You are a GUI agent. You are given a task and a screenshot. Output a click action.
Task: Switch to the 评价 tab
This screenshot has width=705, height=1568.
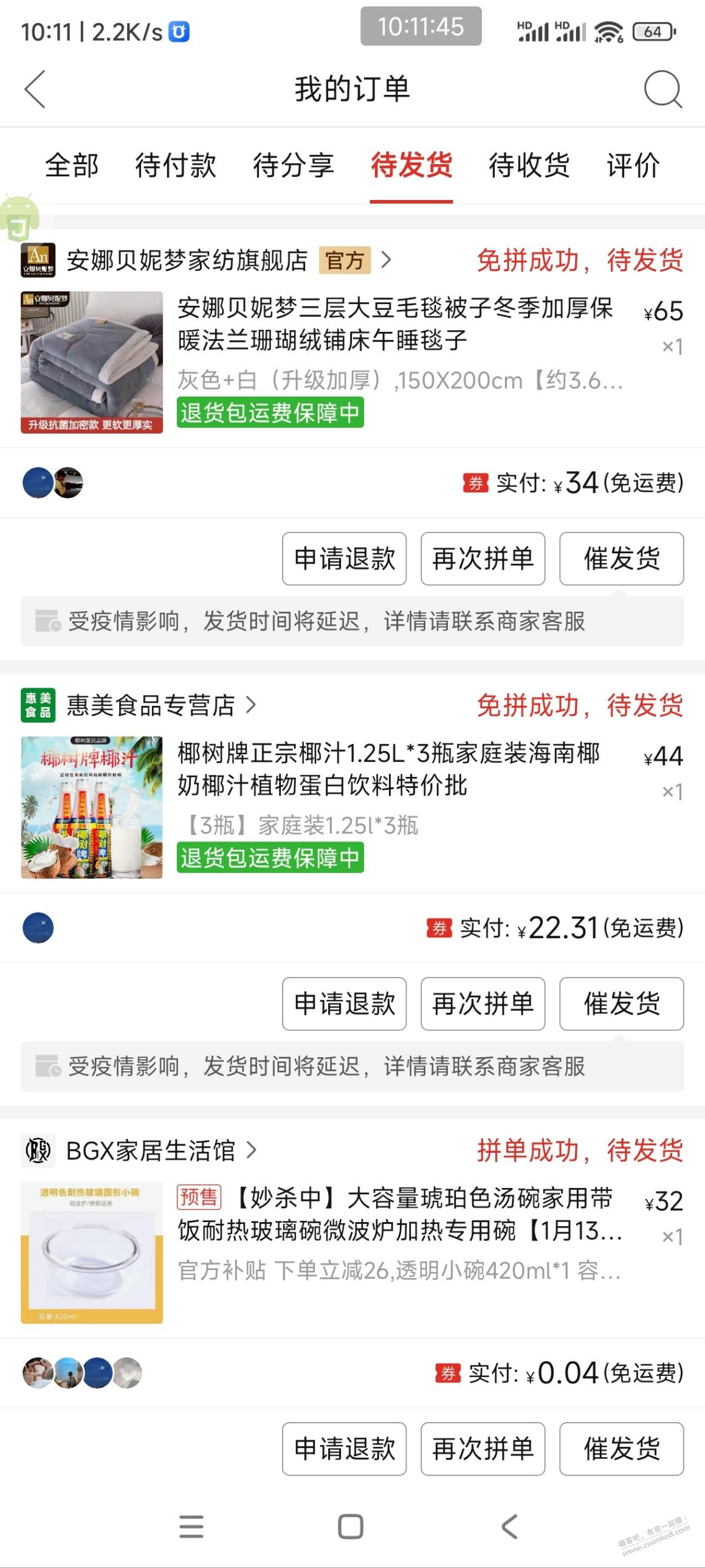pyautogui.click(x=633, y=165)
